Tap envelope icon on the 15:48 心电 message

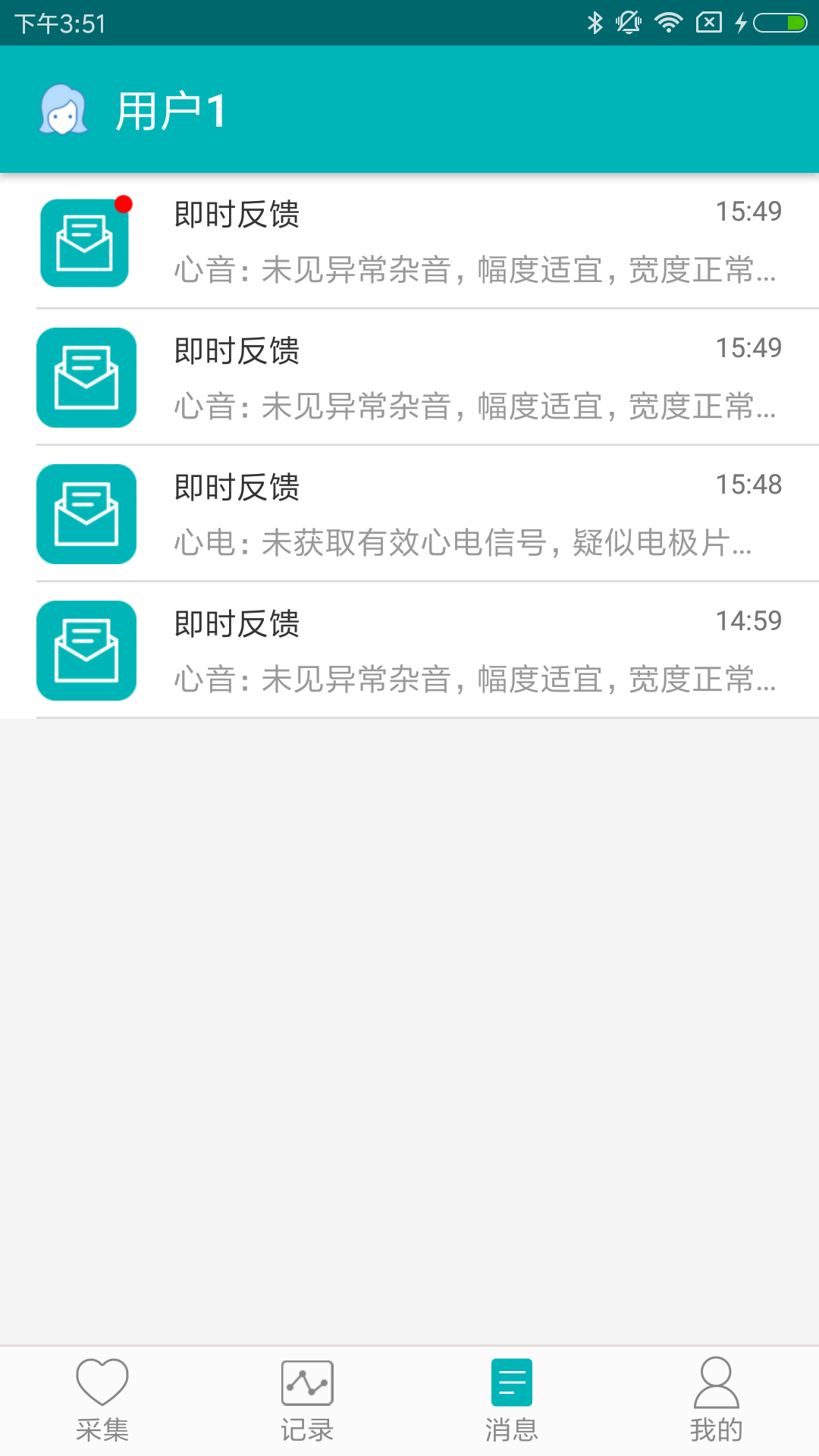click(86, 514)
